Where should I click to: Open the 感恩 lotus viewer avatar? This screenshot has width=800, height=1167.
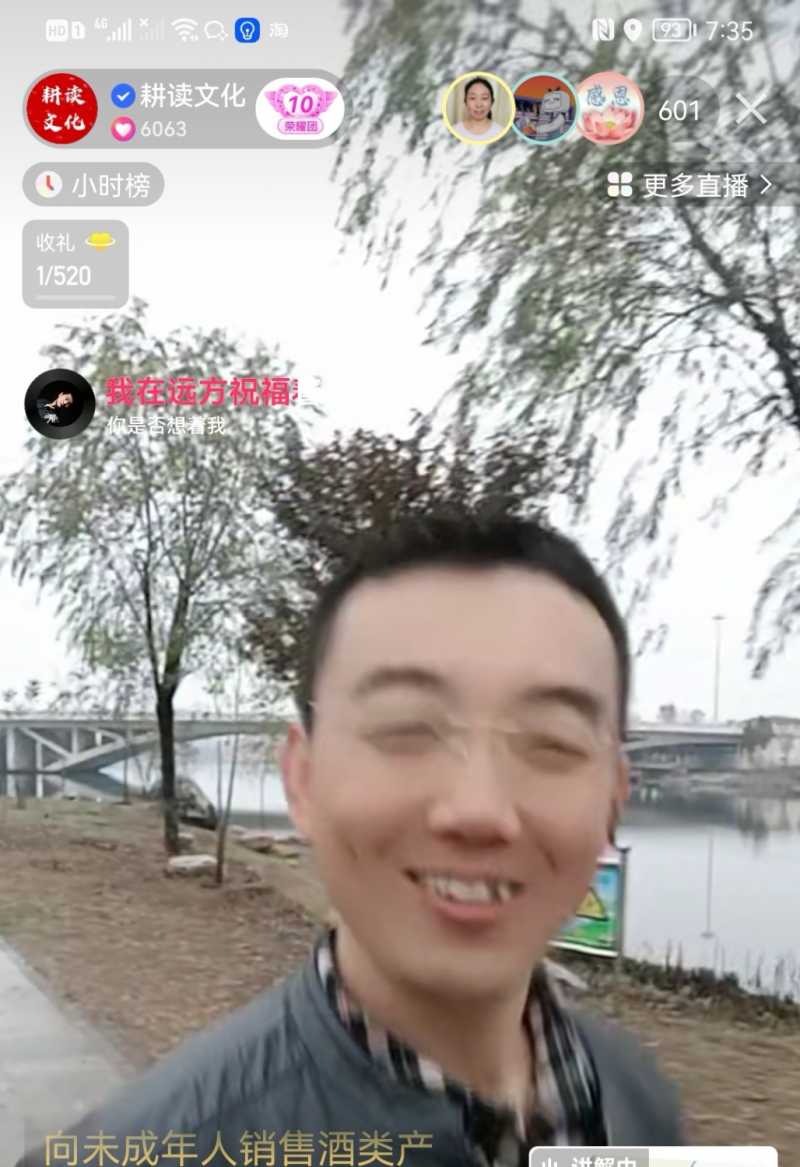click(609, 108)
